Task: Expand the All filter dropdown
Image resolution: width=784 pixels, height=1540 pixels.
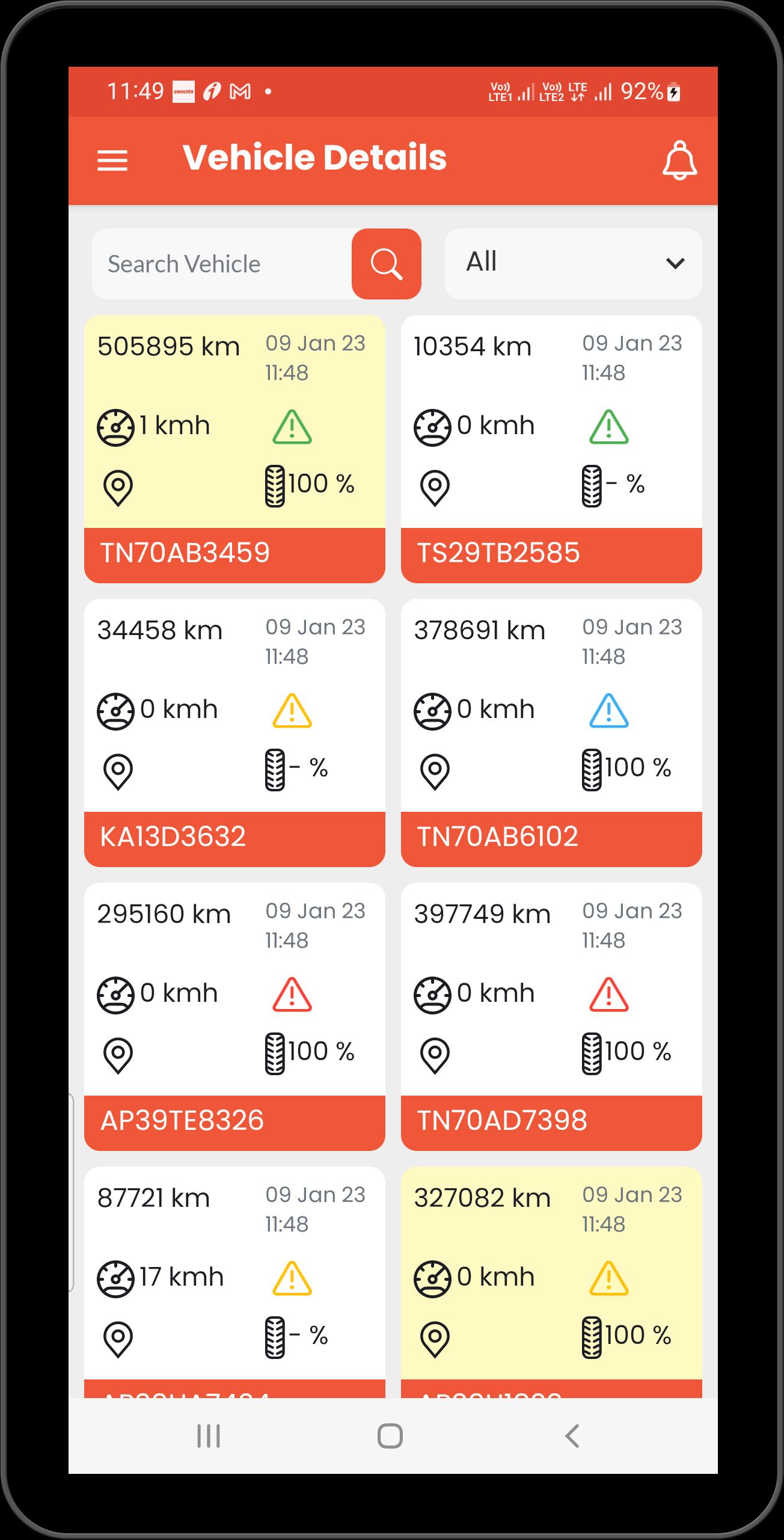Action: click(573, 263)
